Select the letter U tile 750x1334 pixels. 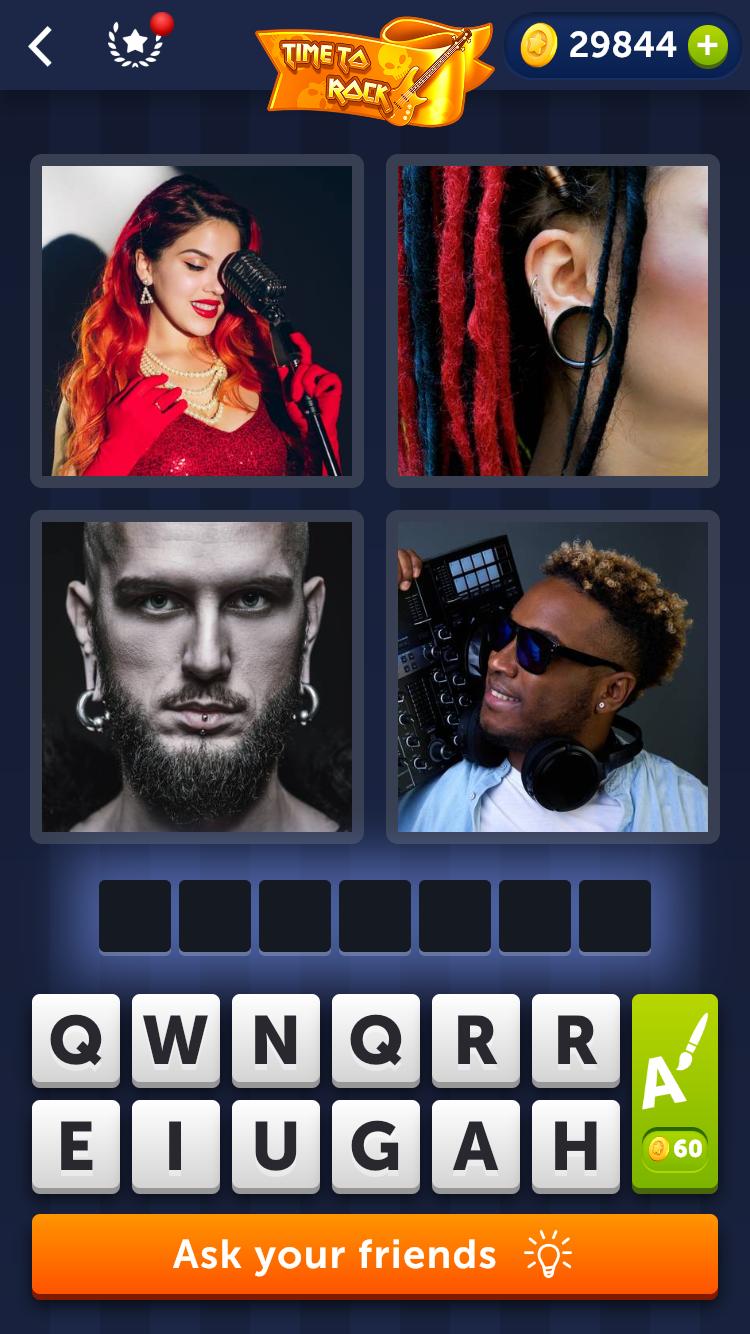click(275, 1146)
